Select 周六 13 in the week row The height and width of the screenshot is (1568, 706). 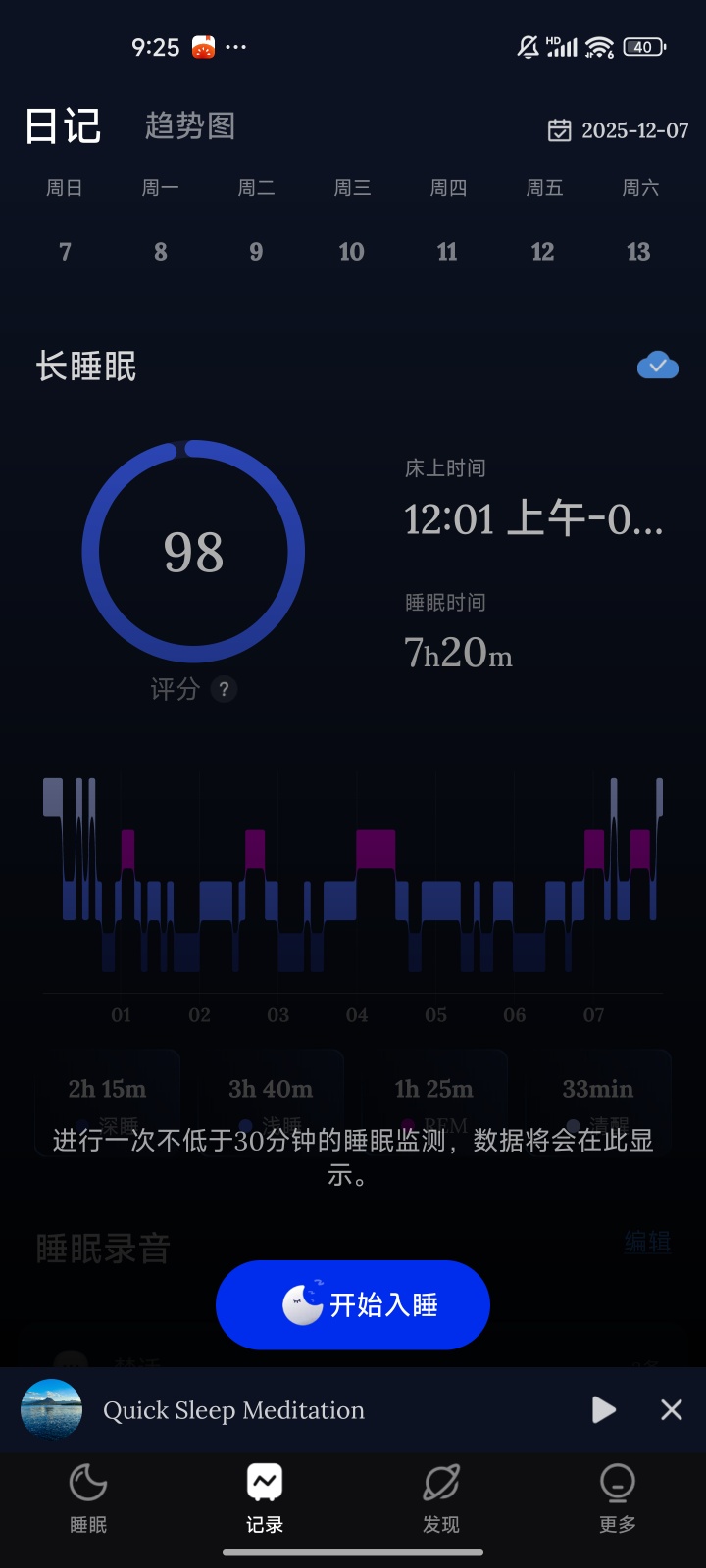coord(639,251)
